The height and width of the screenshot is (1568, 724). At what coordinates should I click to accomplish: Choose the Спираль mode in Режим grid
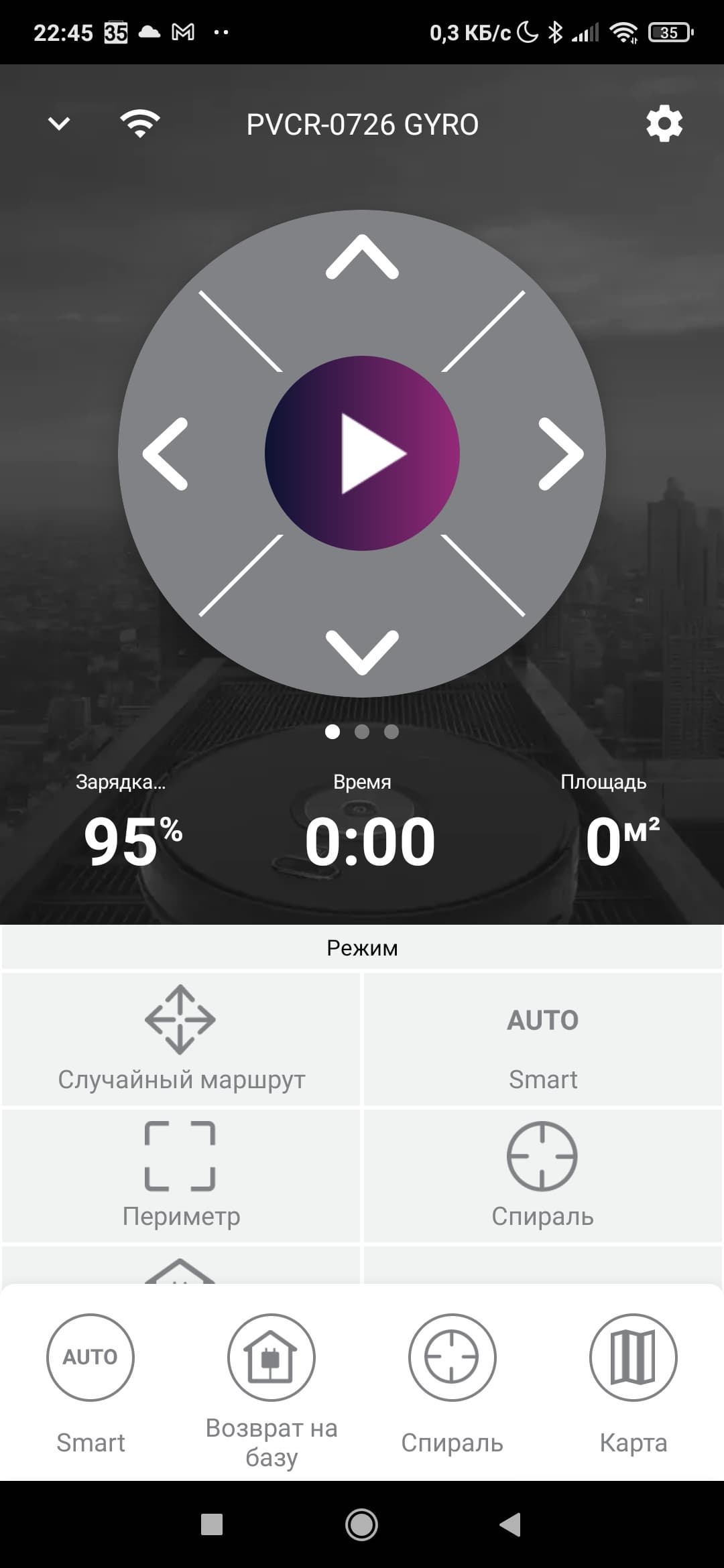[x=543, y=1175]
